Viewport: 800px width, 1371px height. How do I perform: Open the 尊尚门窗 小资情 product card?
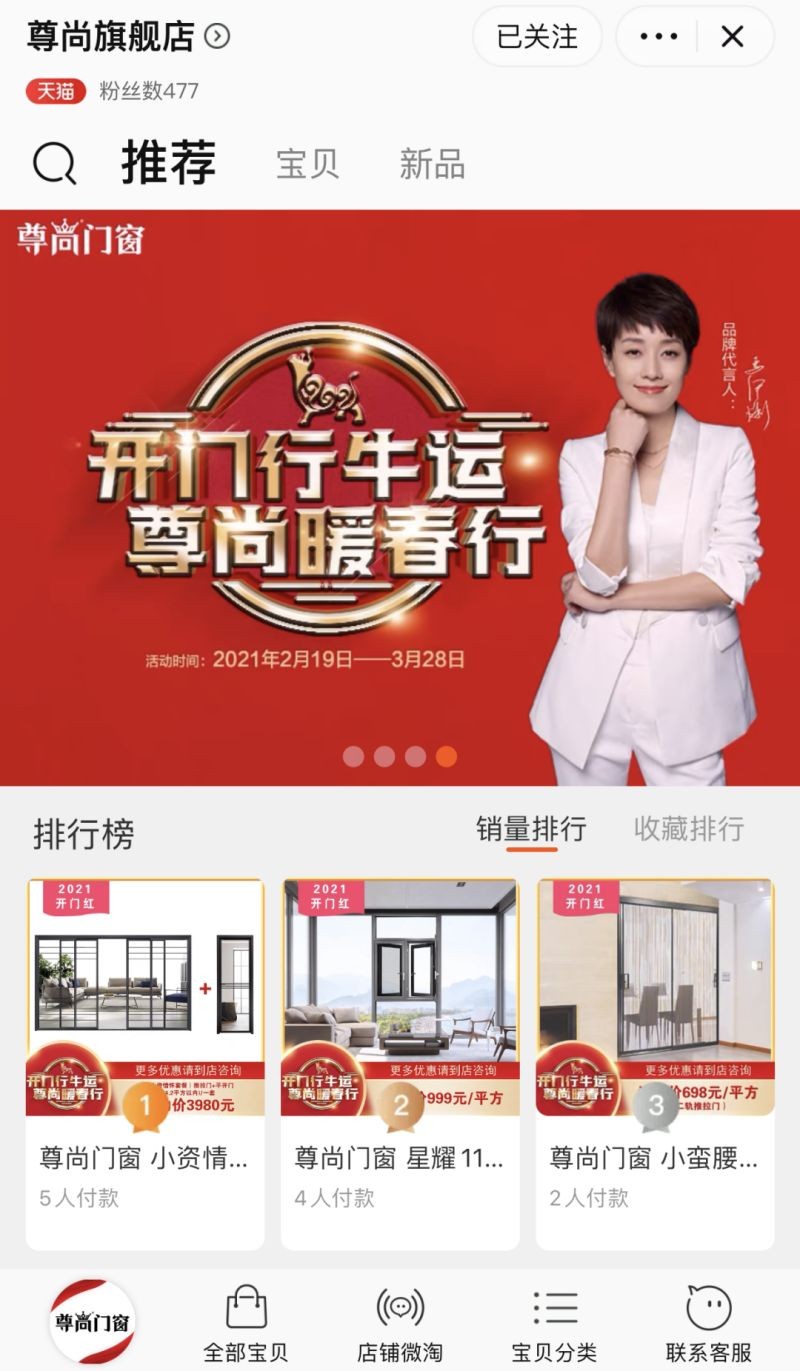(x=145, y=1063)
